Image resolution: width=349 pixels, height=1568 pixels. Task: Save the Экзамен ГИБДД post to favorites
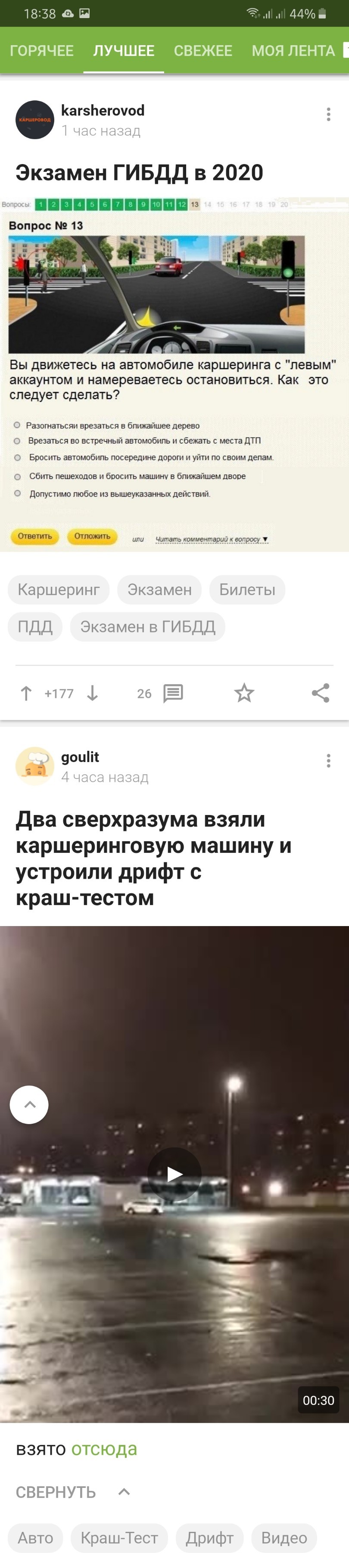[x=244, y=693]
